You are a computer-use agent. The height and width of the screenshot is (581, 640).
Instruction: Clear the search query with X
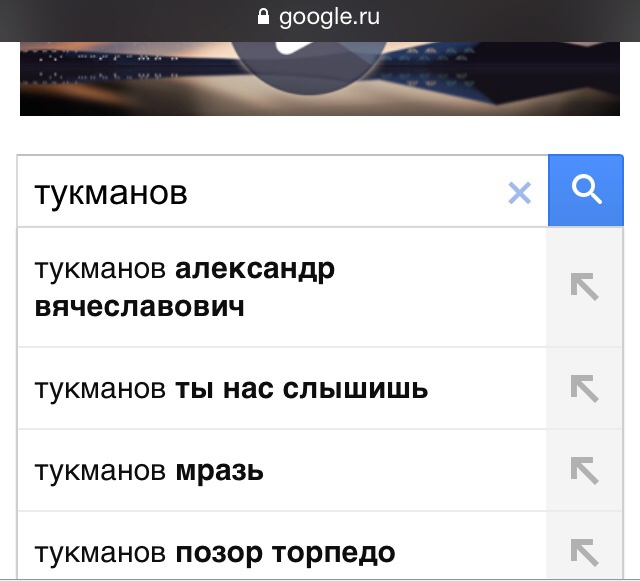519,192
